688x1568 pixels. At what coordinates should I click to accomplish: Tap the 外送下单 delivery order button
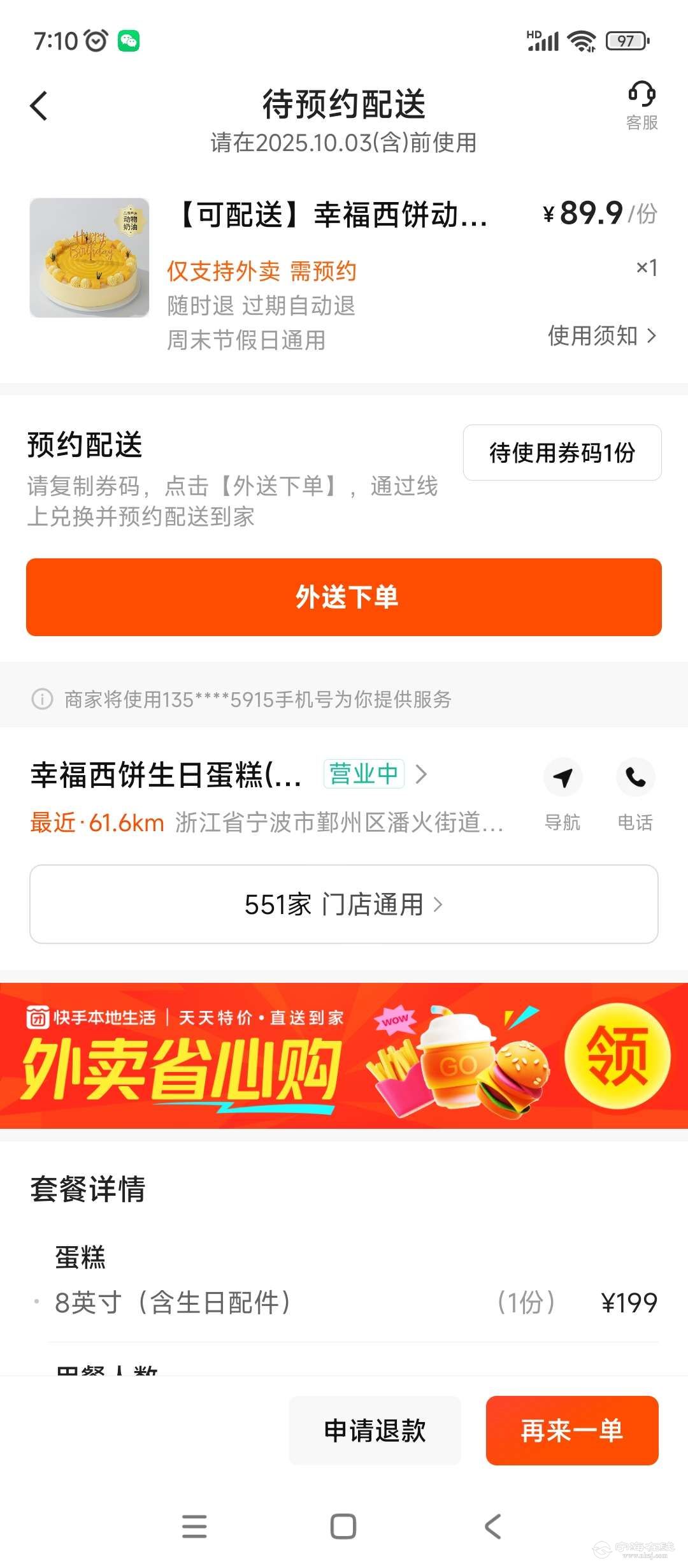[x=344, y=597]
